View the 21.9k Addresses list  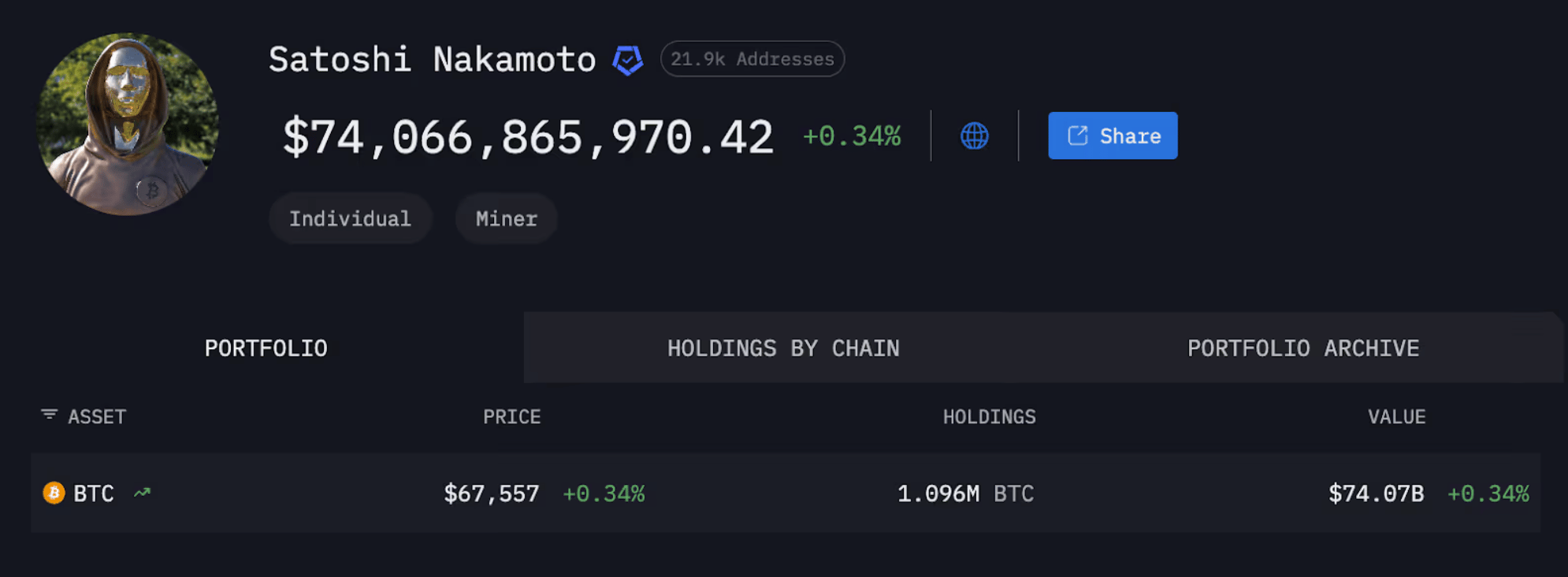tap(752, 59)
